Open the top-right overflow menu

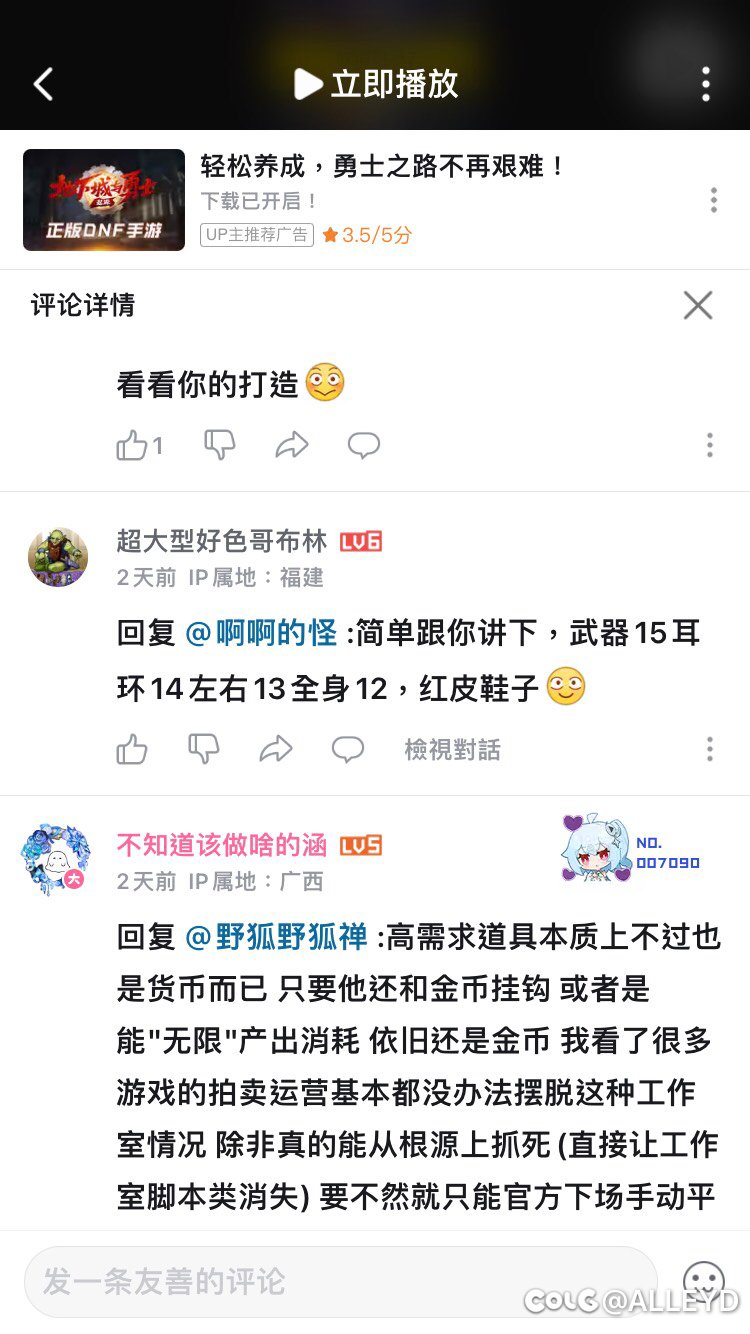(x=706, y=84)
